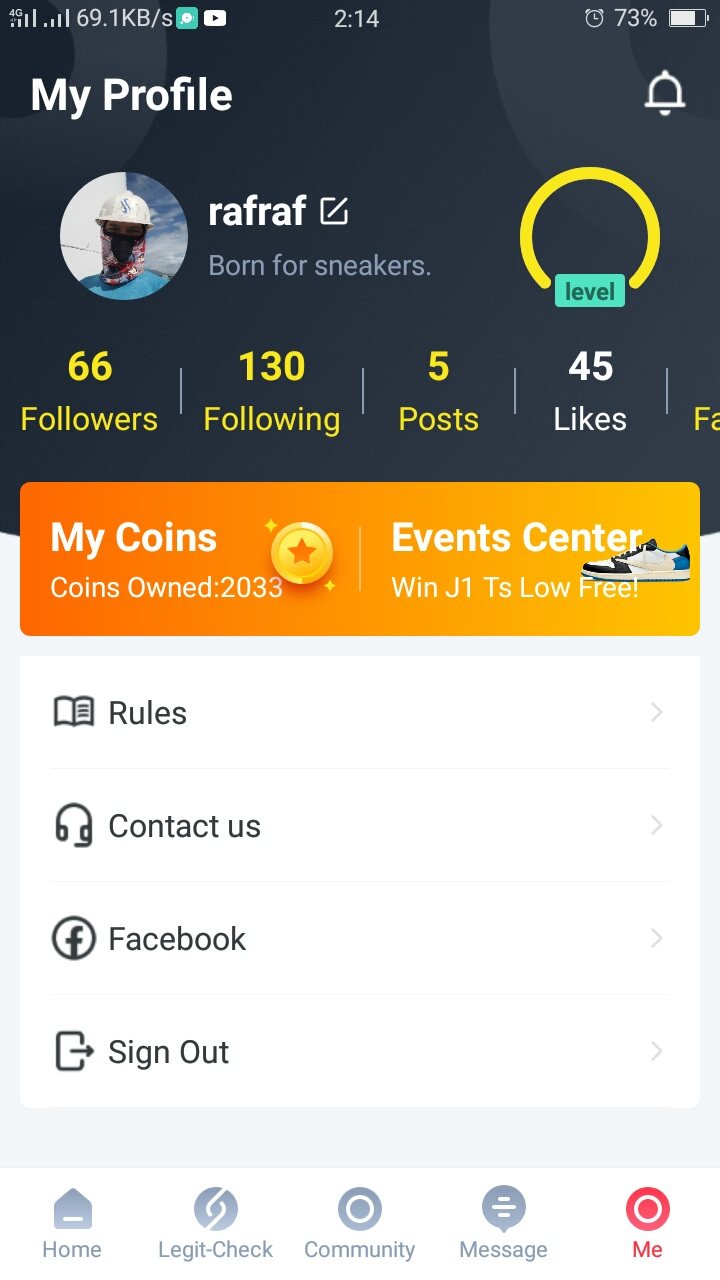The height and width of the screenshot is (1280, 720).
Task: Go to the Legit-Check tab
Action: 215,1224
